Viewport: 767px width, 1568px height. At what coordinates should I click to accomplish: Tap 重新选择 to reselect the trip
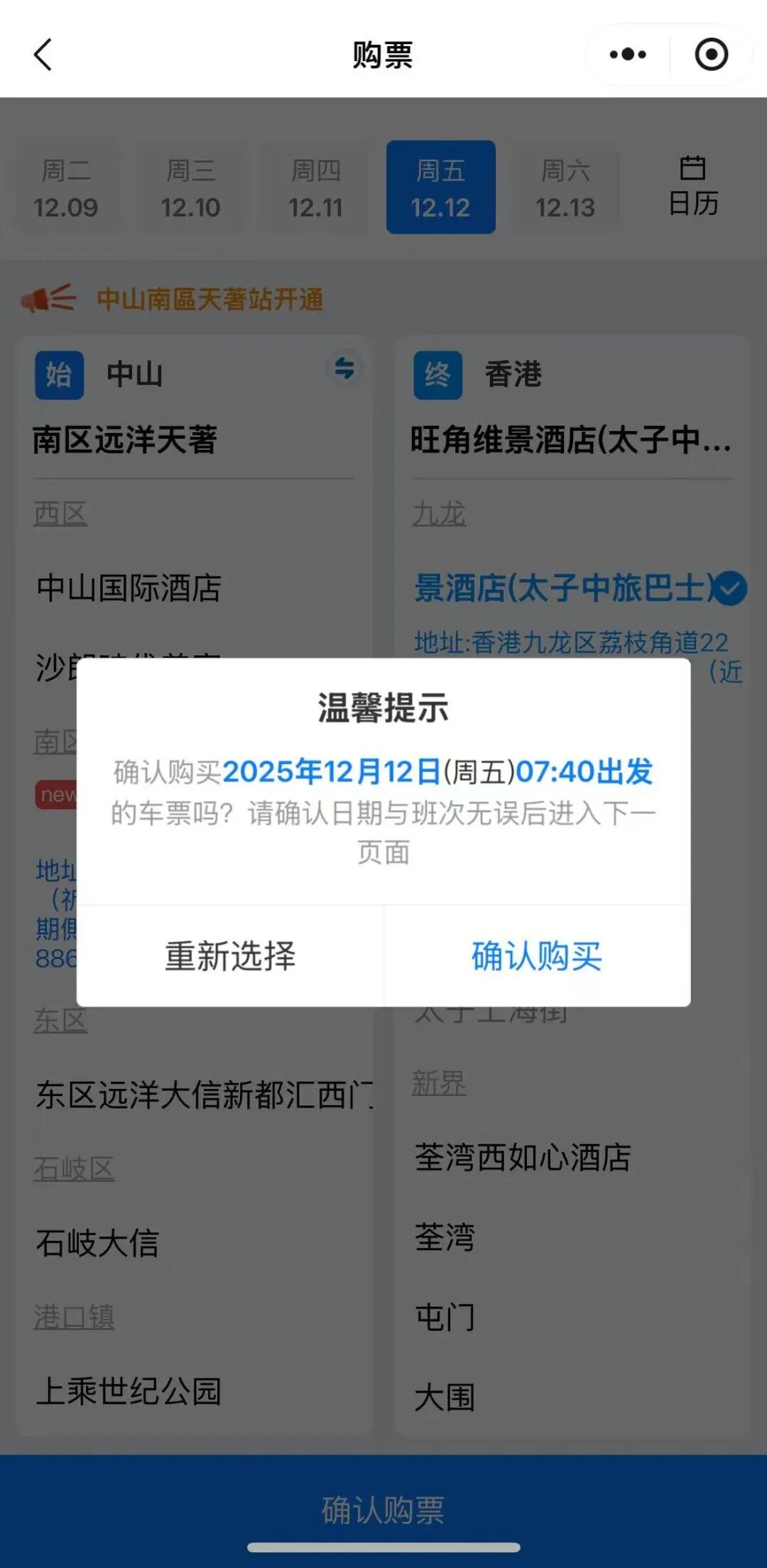click(x=231, y=958)
